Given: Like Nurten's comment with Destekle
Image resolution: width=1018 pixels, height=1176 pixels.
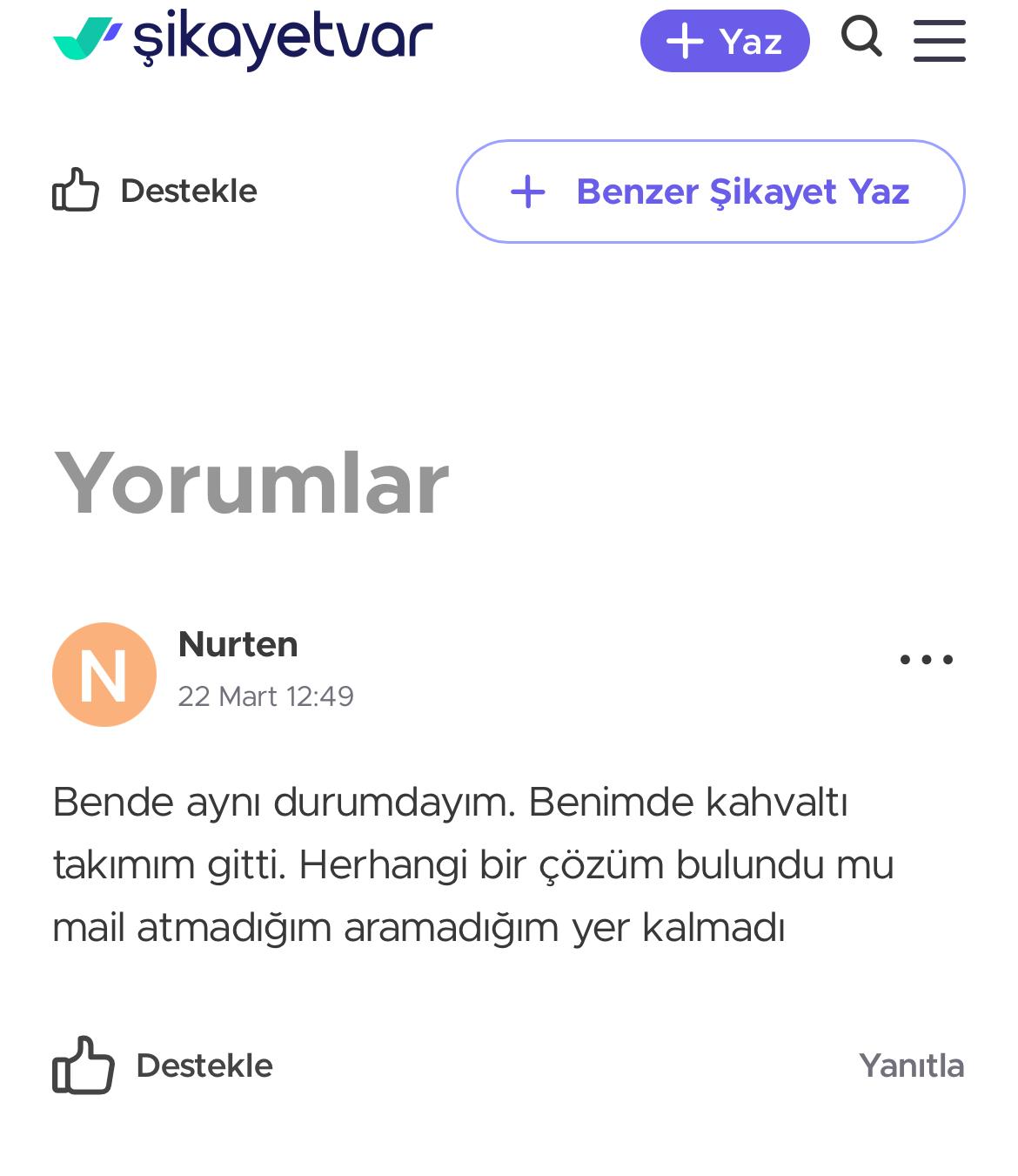Looking at the screenshot, I should (x=163, y=1065).
